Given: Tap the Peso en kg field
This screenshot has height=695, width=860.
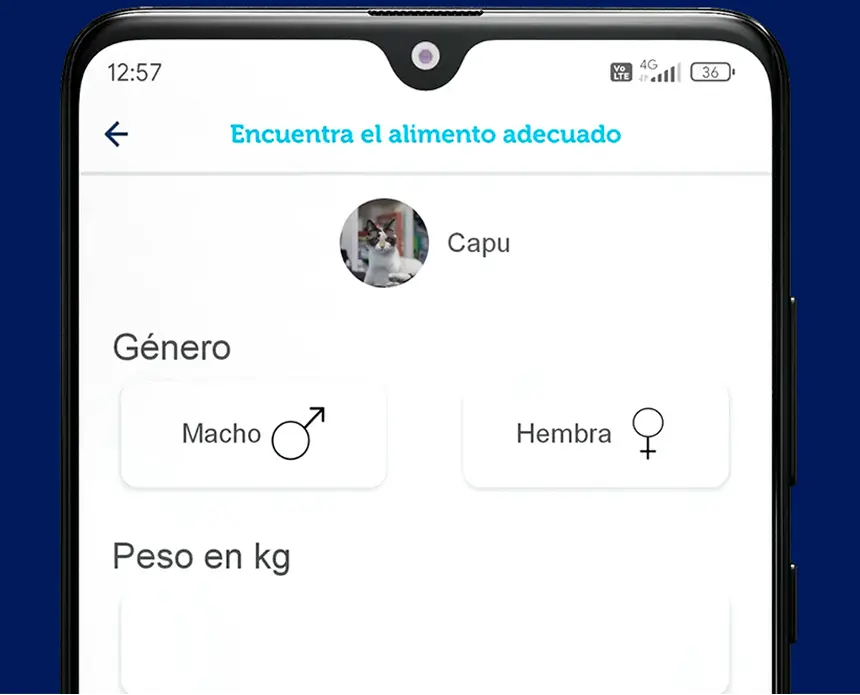Looking at the screenshot, I should pos(425,640).
